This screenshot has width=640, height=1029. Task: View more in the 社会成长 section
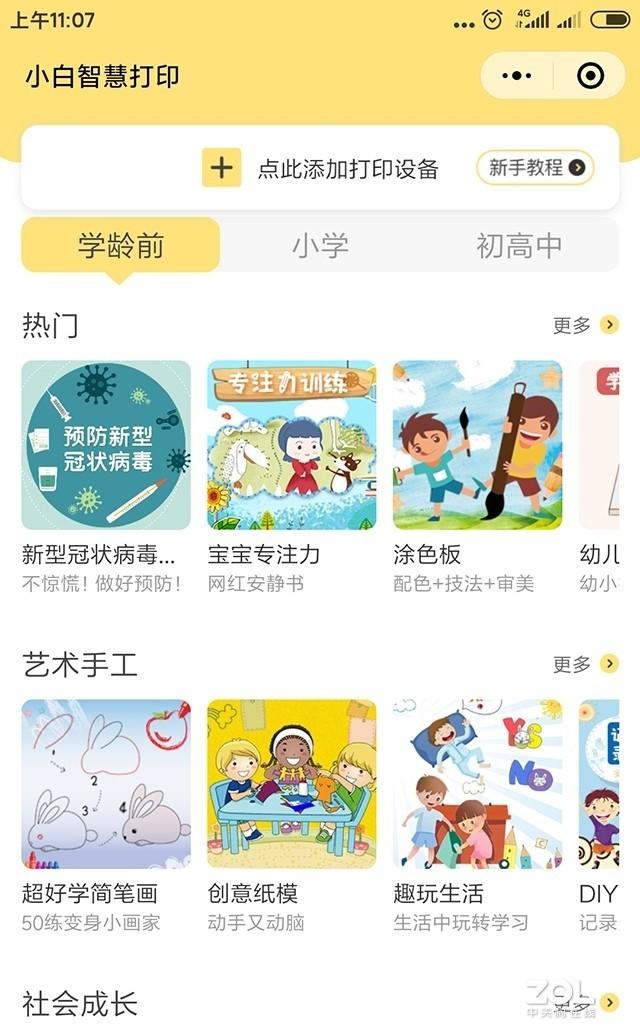[x=586, y=1001]
